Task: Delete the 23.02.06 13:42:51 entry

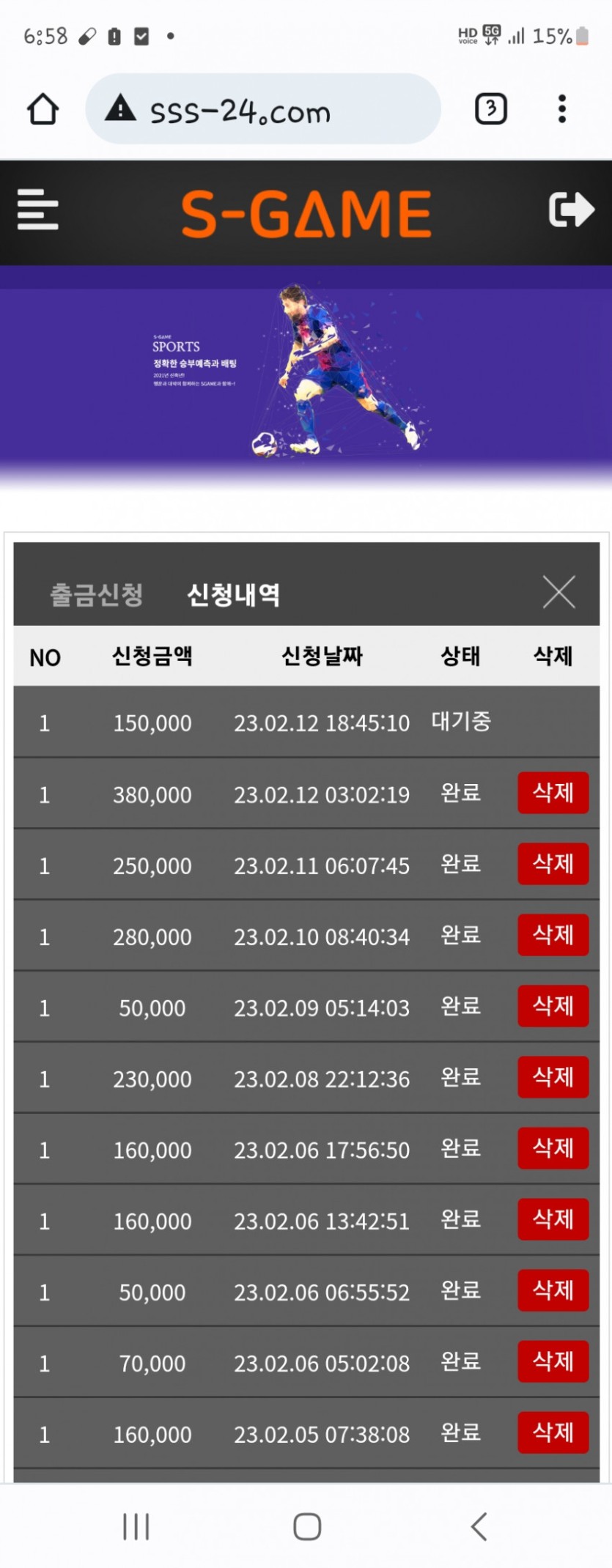Action: (x=553, y=1219)
